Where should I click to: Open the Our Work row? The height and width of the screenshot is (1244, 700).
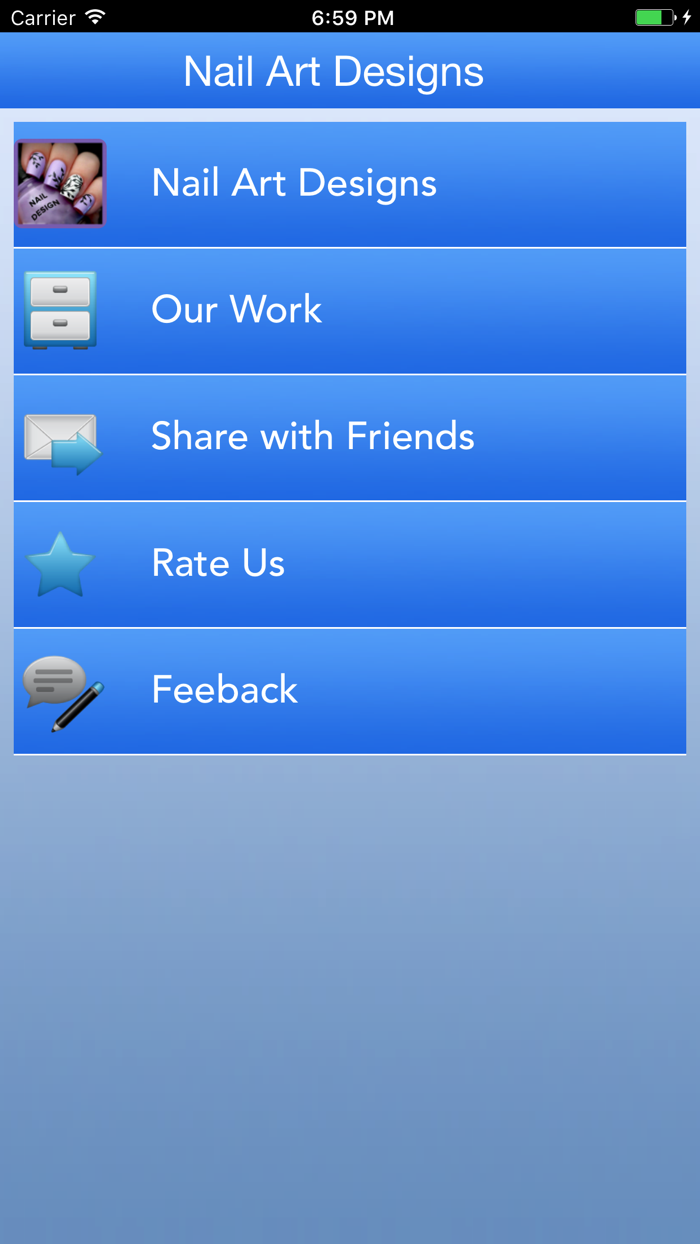(x=350, y=311)
